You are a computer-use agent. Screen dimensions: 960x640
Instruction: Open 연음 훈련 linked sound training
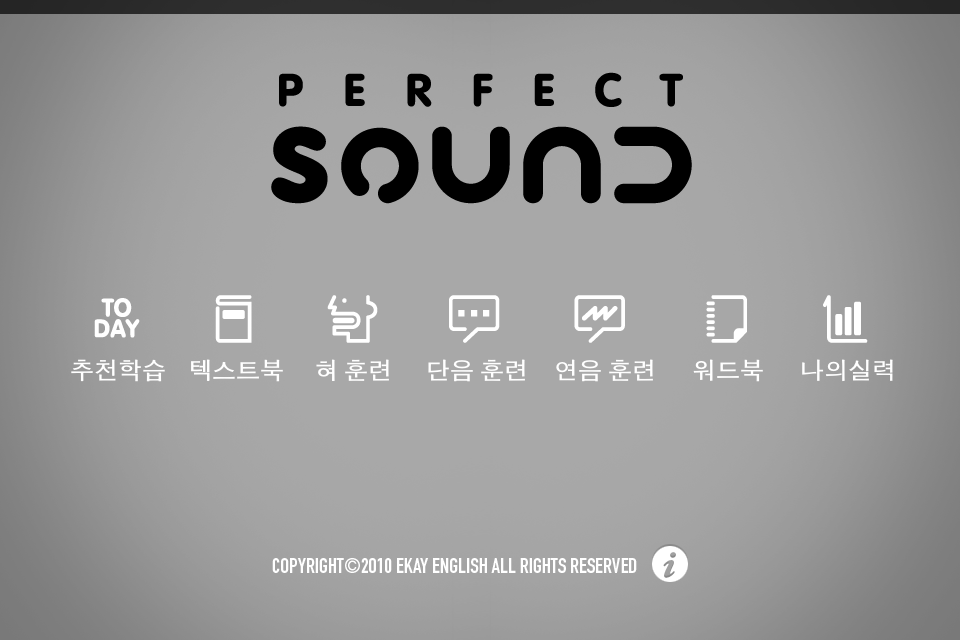click(x=604, y=337)
